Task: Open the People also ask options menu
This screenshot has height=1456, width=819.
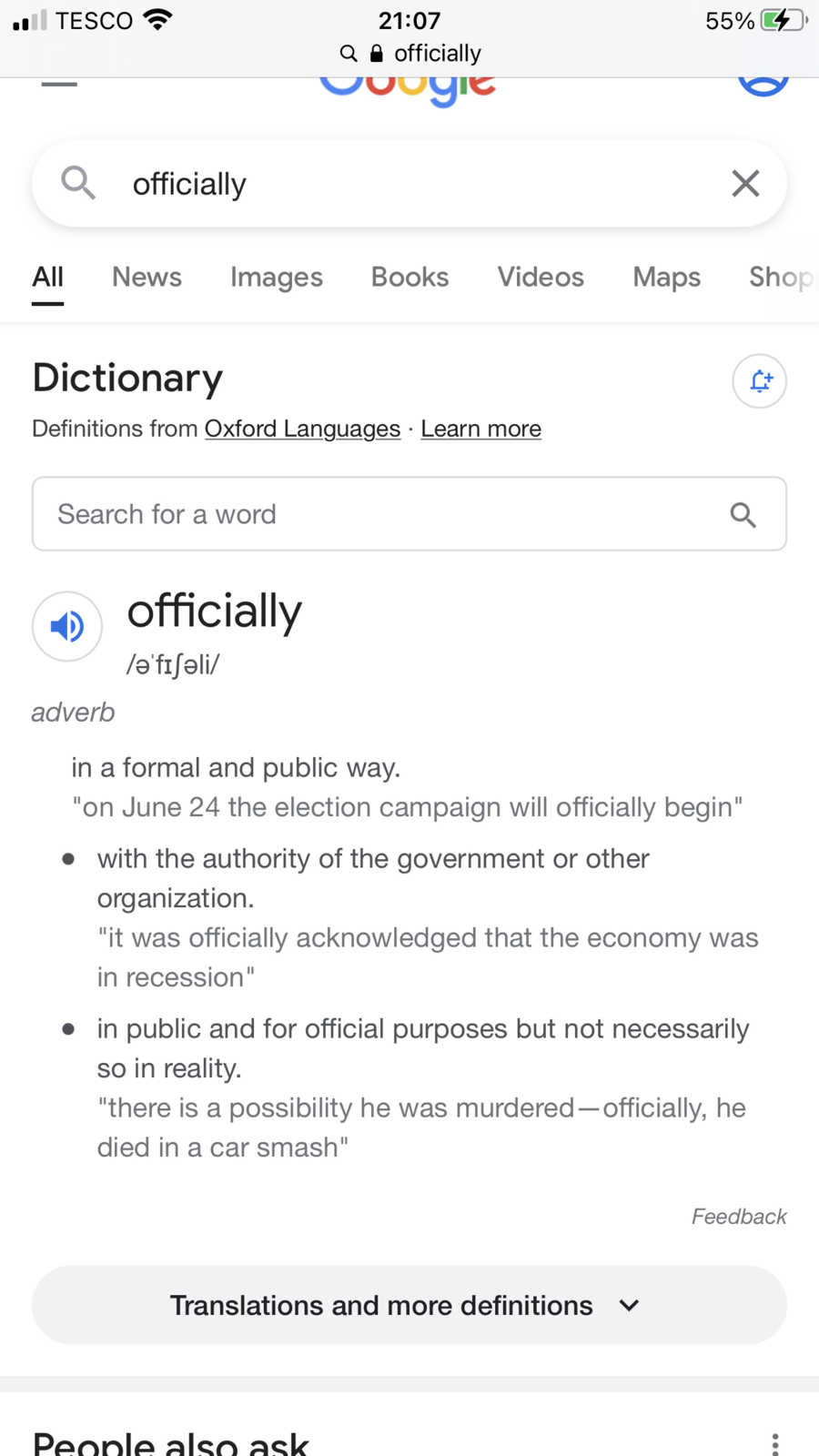Action: pyautogui.click(x=774, y=1443)
